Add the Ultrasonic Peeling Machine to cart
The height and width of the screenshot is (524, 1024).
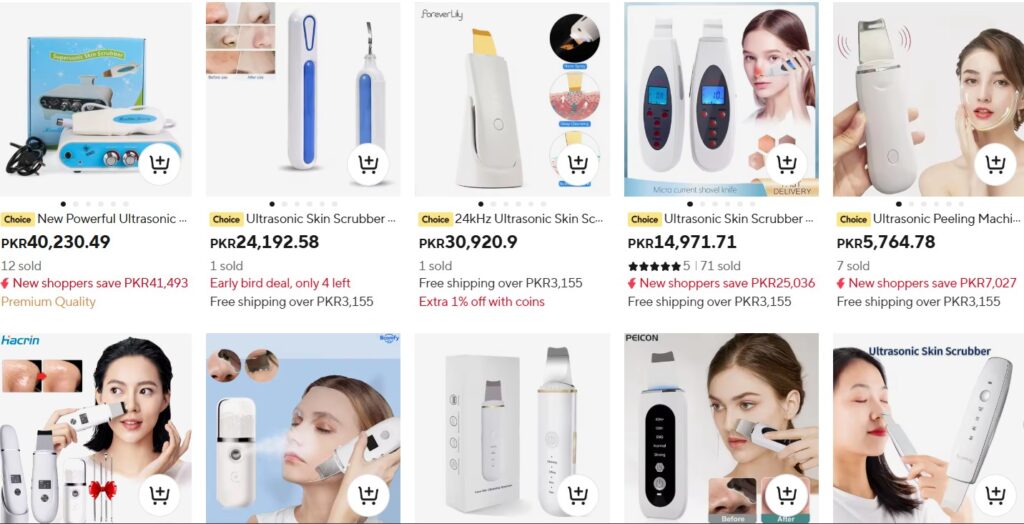pos(994,164)
